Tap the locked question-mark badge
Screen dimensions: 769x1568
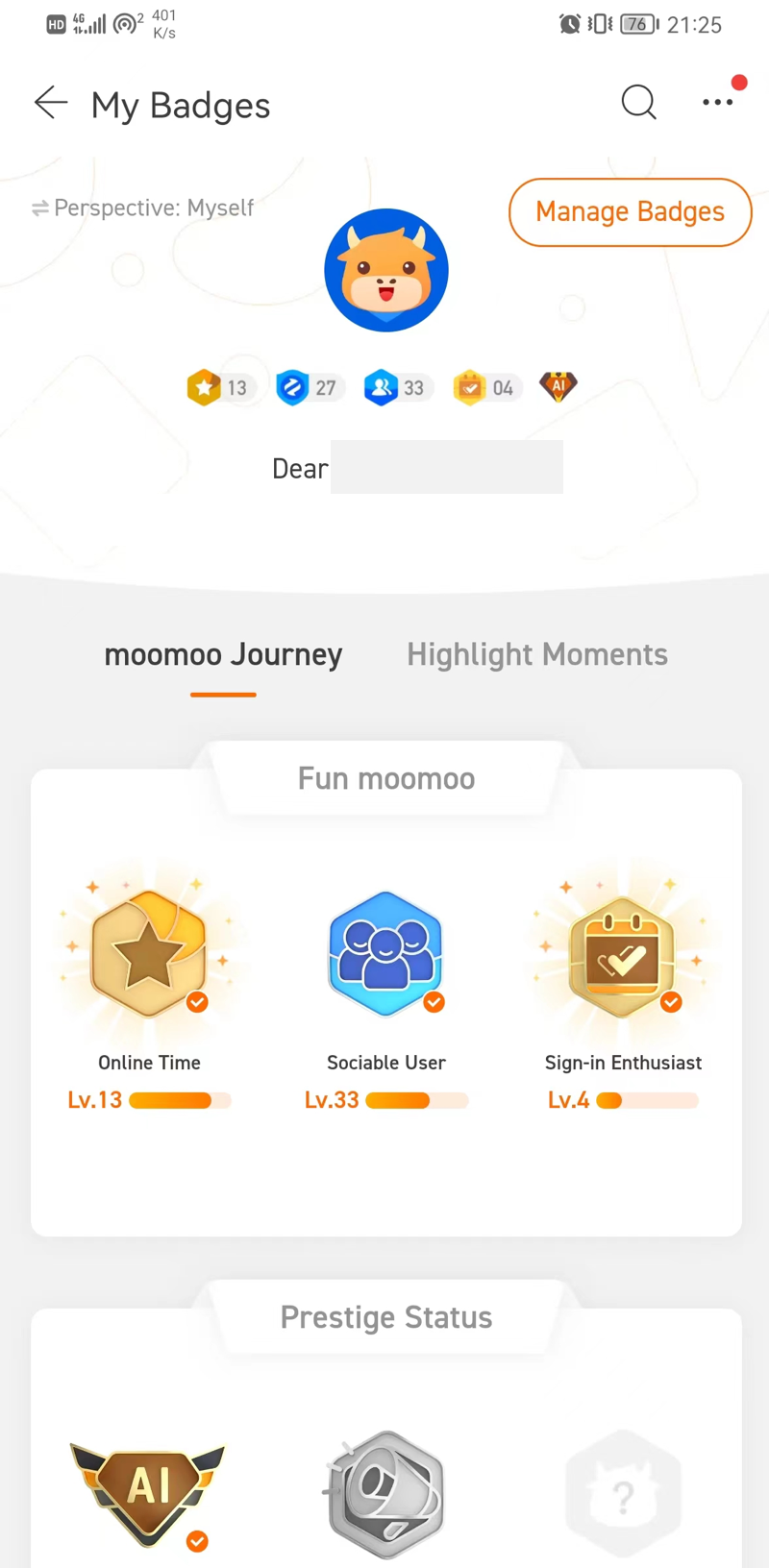(623, 1493)
